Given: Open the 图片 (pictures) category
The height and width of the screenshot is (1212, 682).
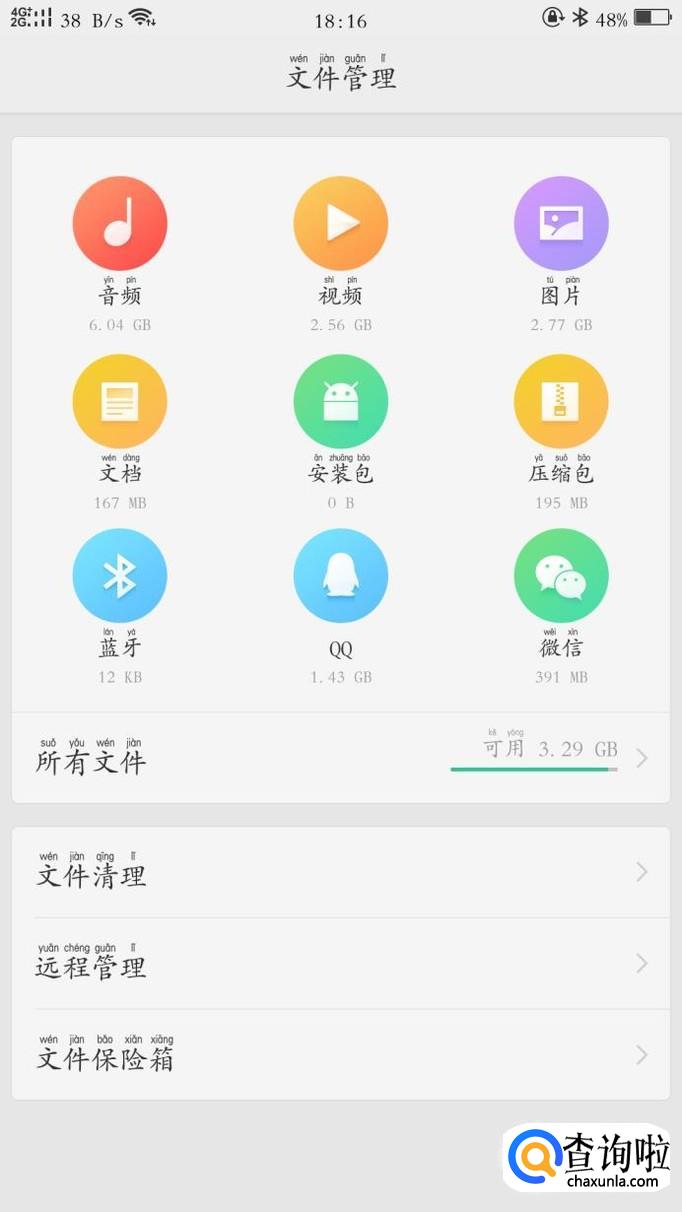Looking at the screenshot, I should (x=561, y=224).
